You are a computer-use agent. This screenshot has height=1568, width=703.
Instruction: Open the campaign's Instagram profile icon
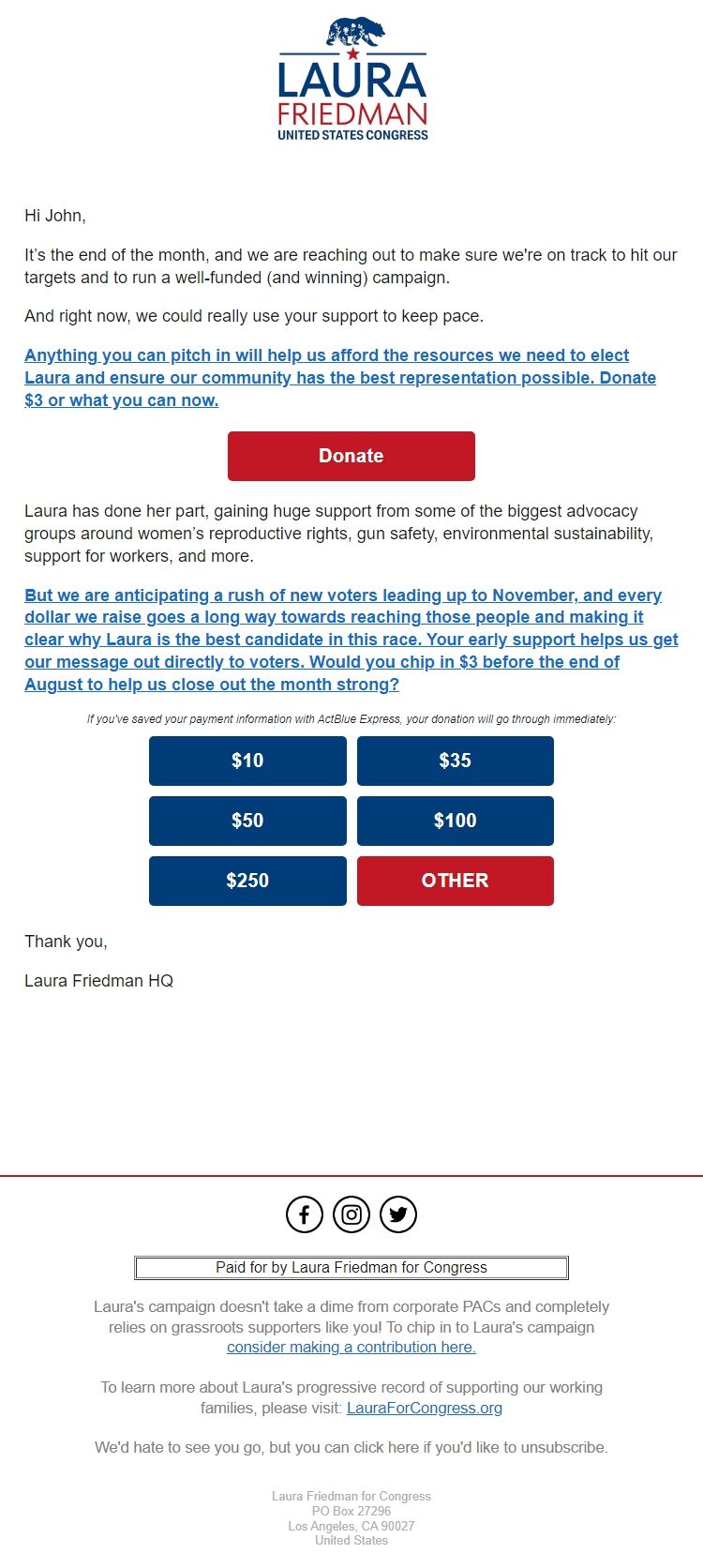tap(351, 1214)
